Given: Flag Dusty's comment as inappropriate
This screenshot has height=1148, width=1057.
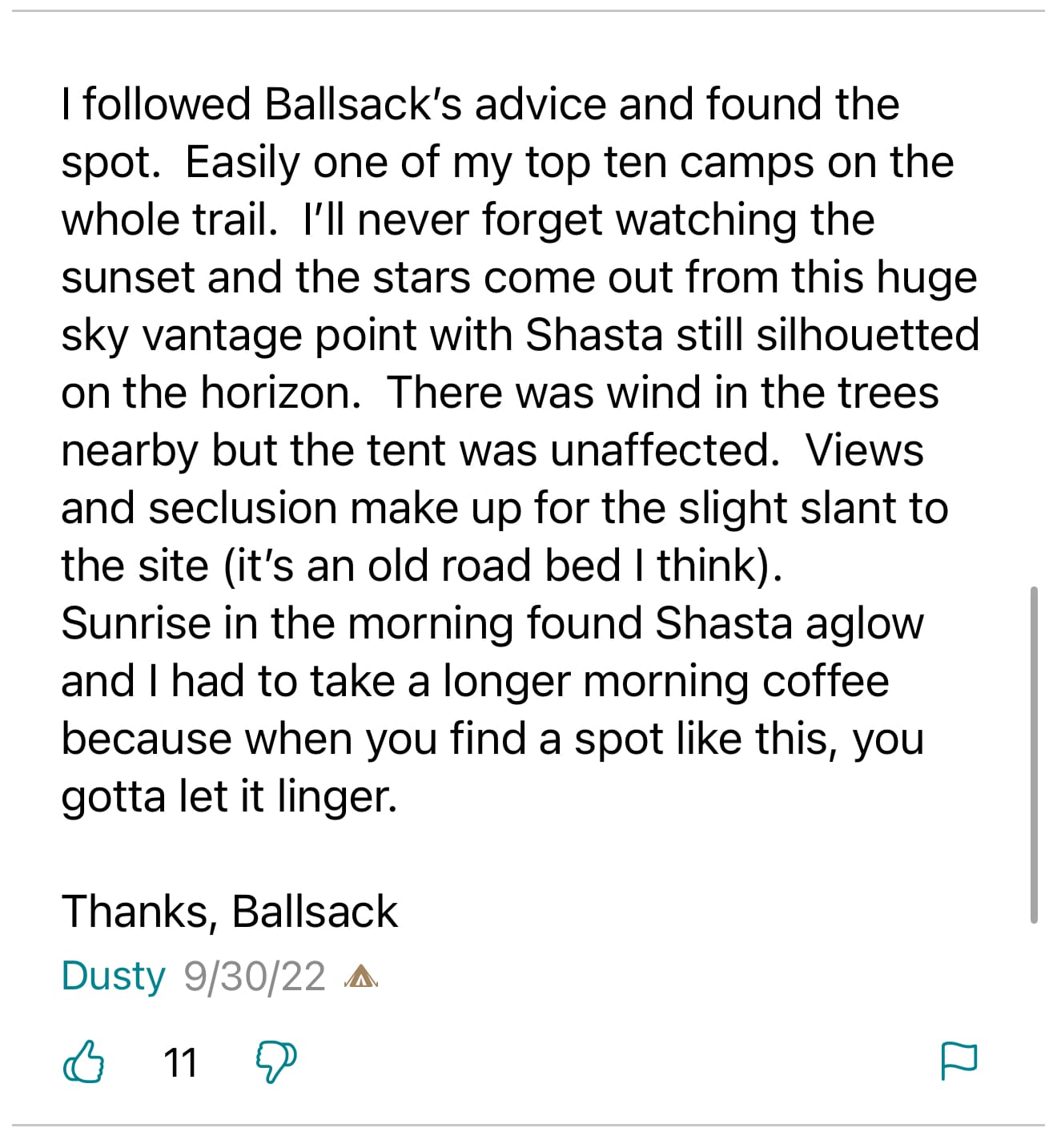Looking at the screenshot, I should [x=958, y=1061].
